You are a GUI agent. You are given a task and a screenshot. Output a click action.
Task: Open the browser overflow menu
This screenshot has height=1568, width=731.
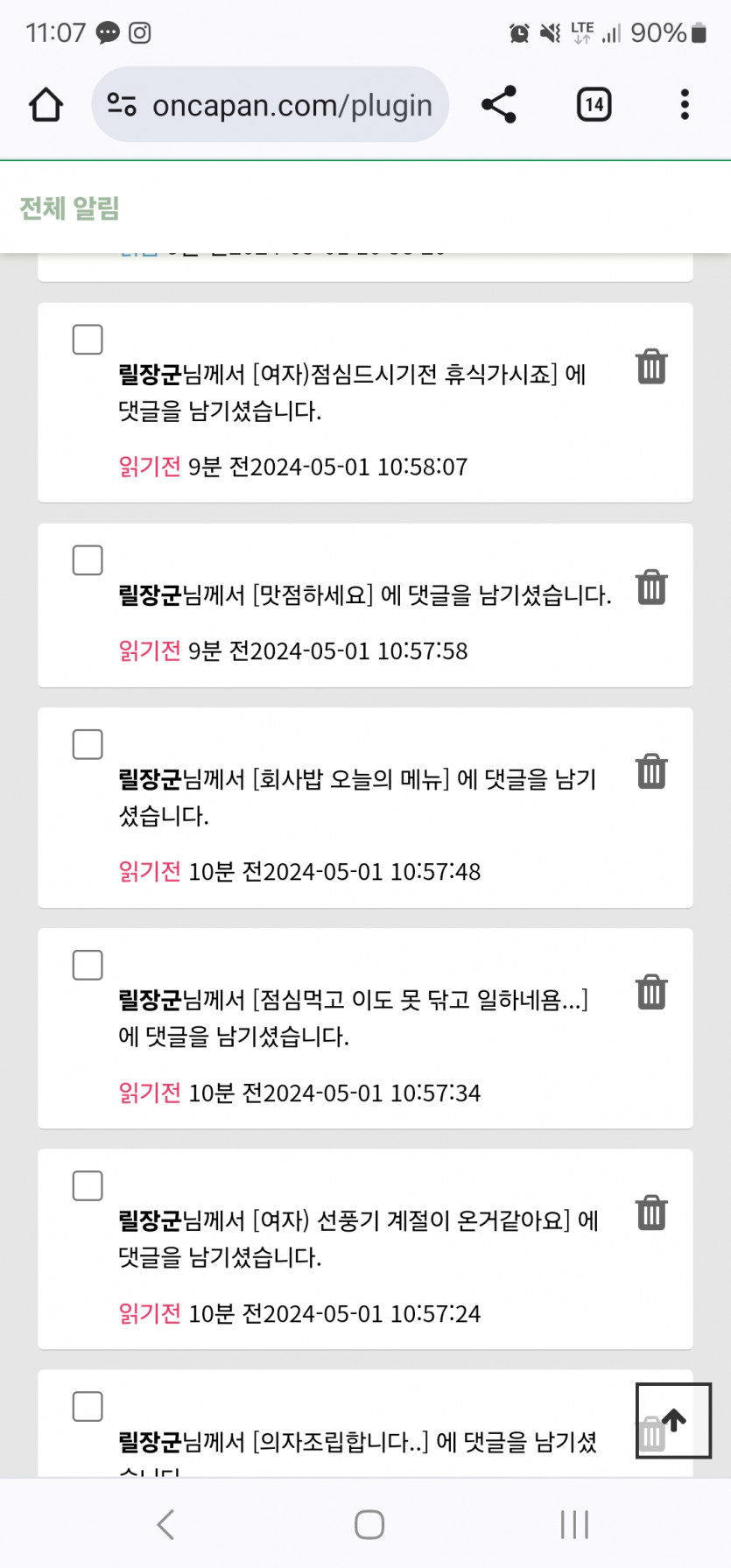tap(685, 105)
